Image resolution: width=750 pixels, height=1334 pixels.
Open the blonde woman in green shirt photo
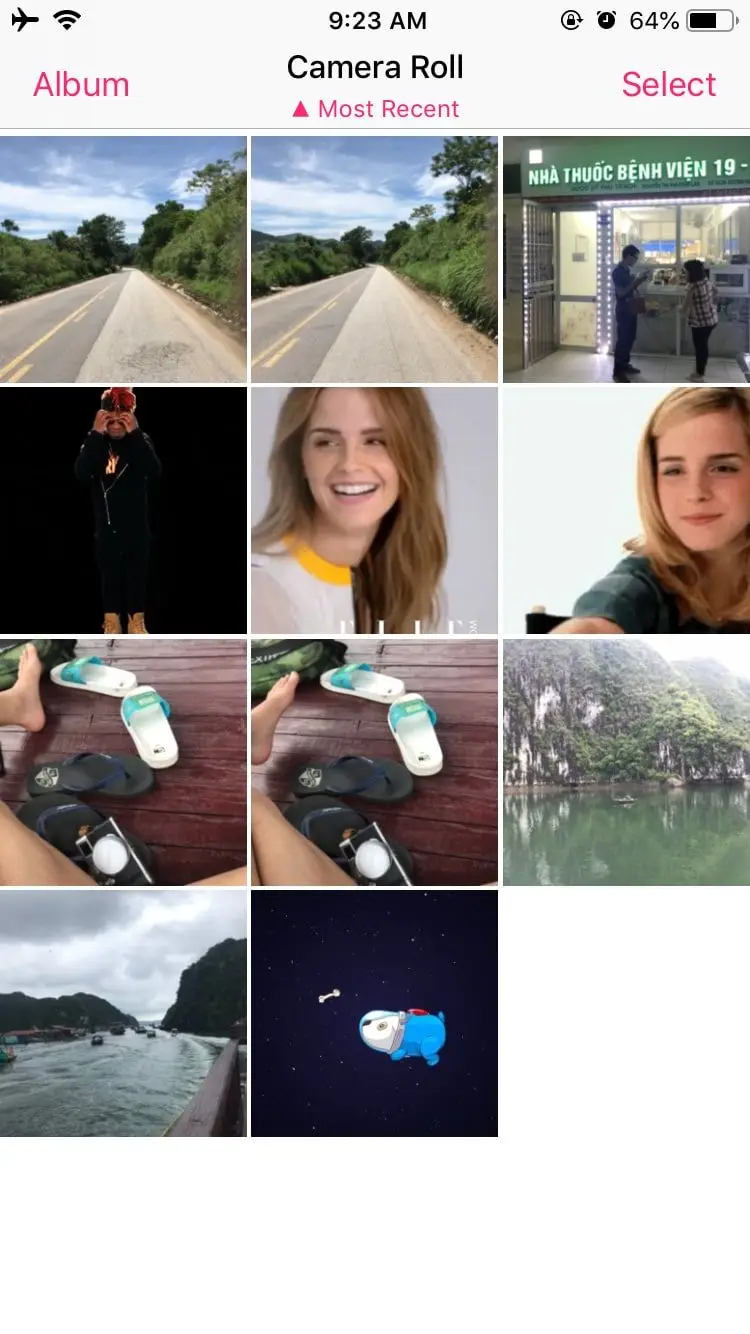click(x=626, y=510)
